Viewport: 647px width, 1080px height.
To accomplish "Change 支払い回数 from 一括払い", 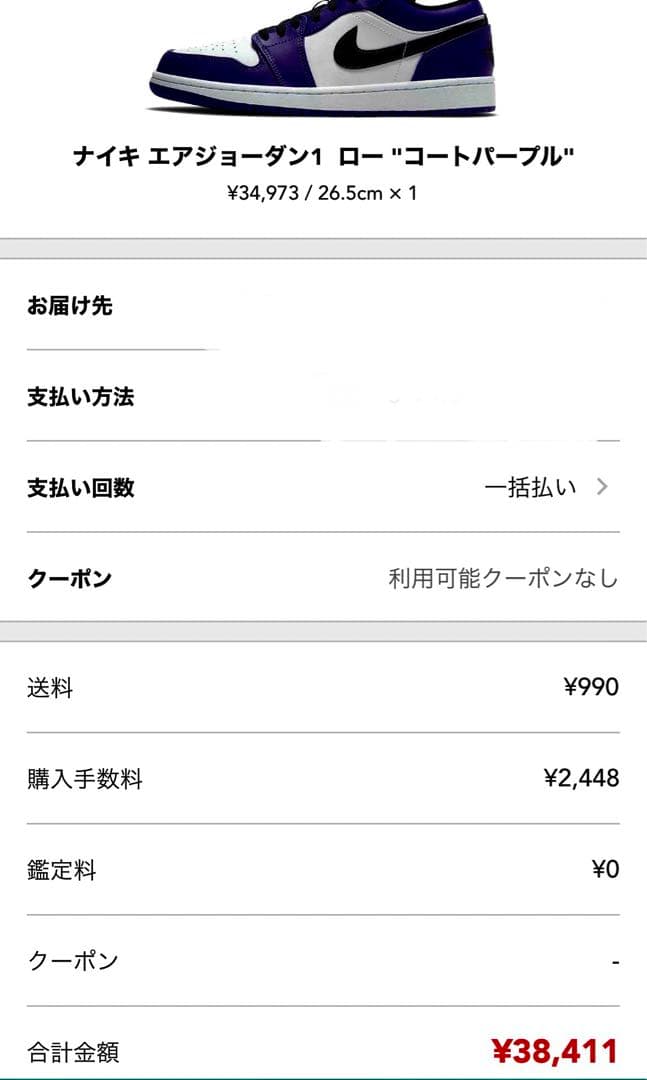I will pos(545,488).
